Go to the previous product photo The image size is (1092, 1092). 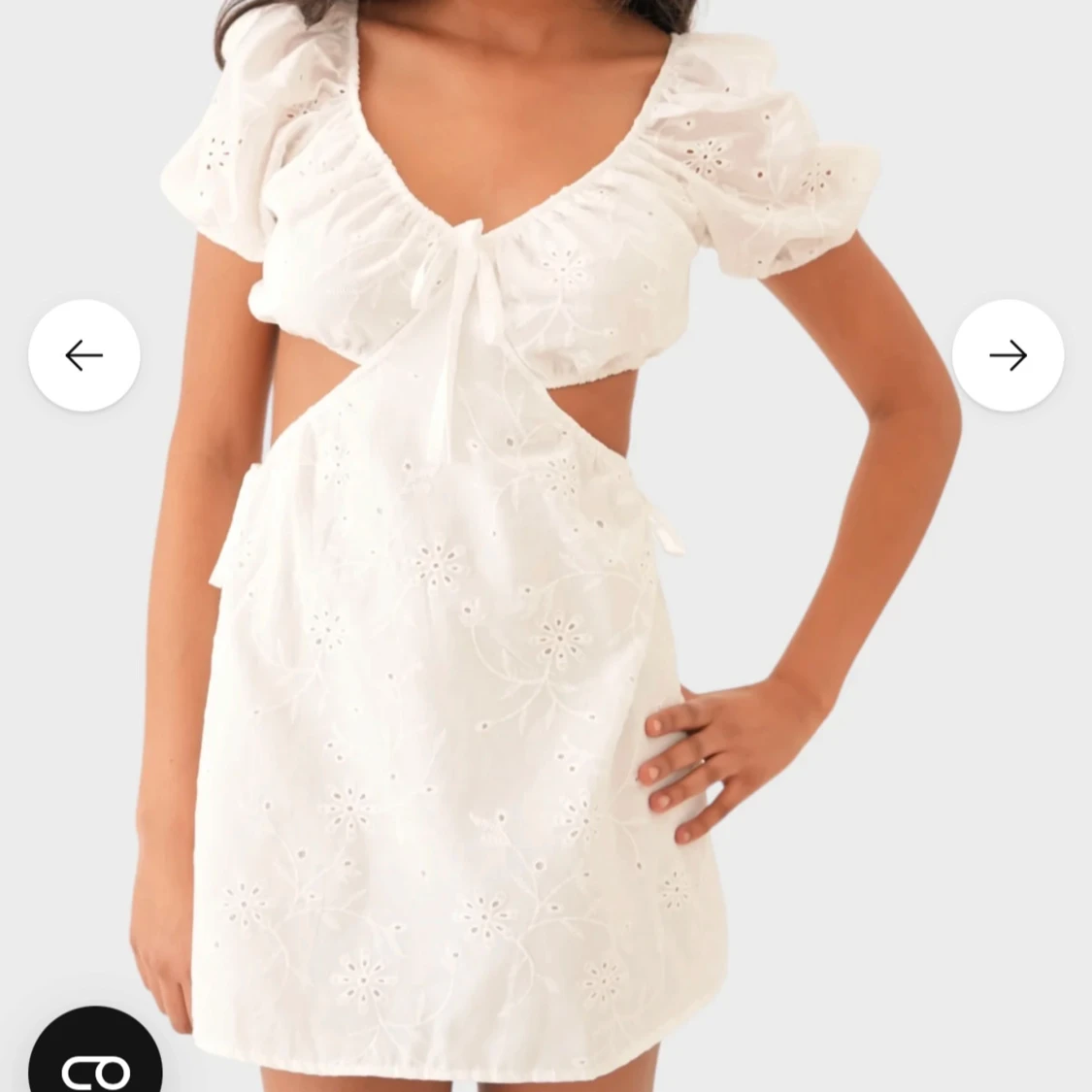tap(84, 355)
